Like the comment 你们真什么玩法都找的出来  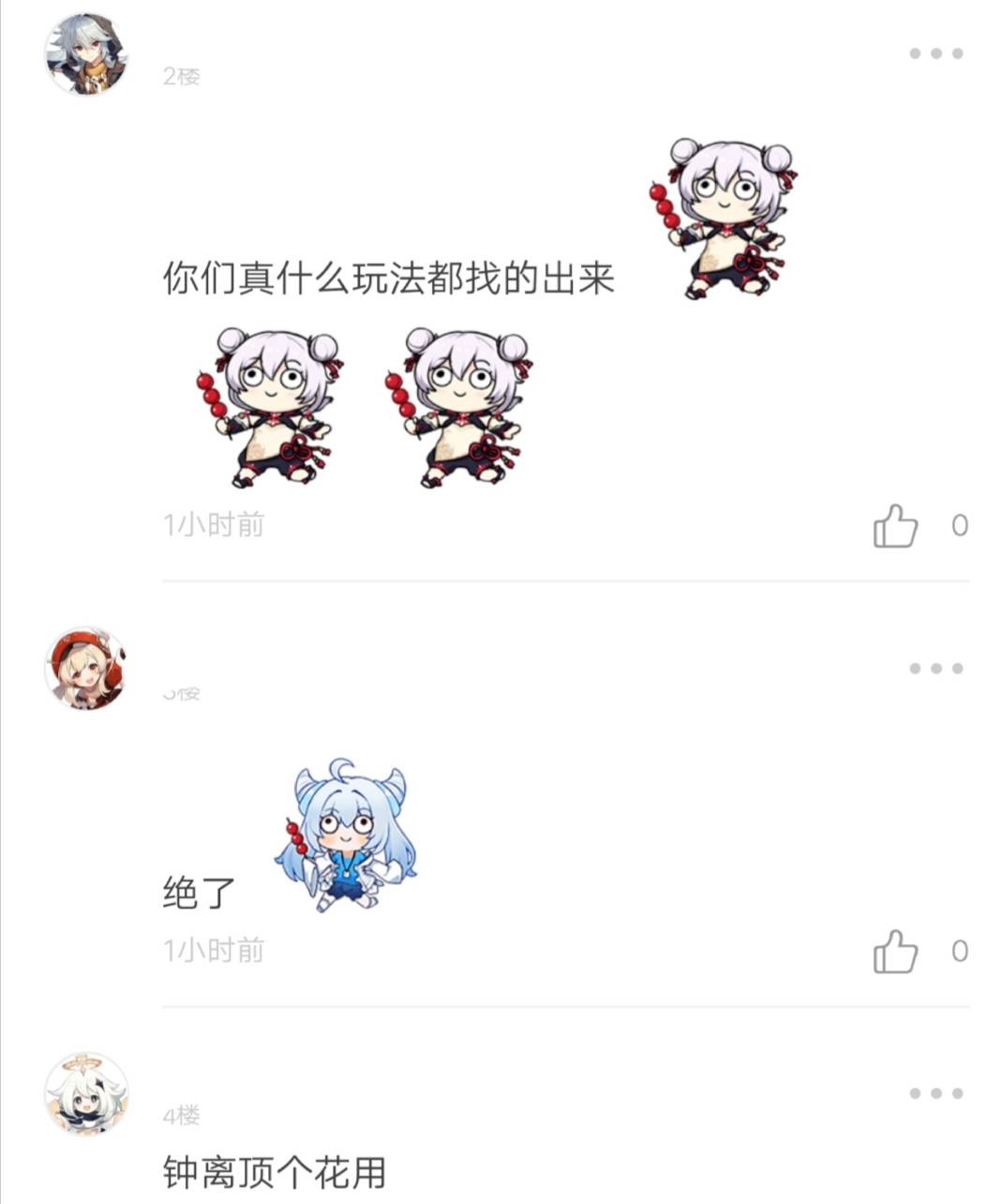[x=896, y=526]
